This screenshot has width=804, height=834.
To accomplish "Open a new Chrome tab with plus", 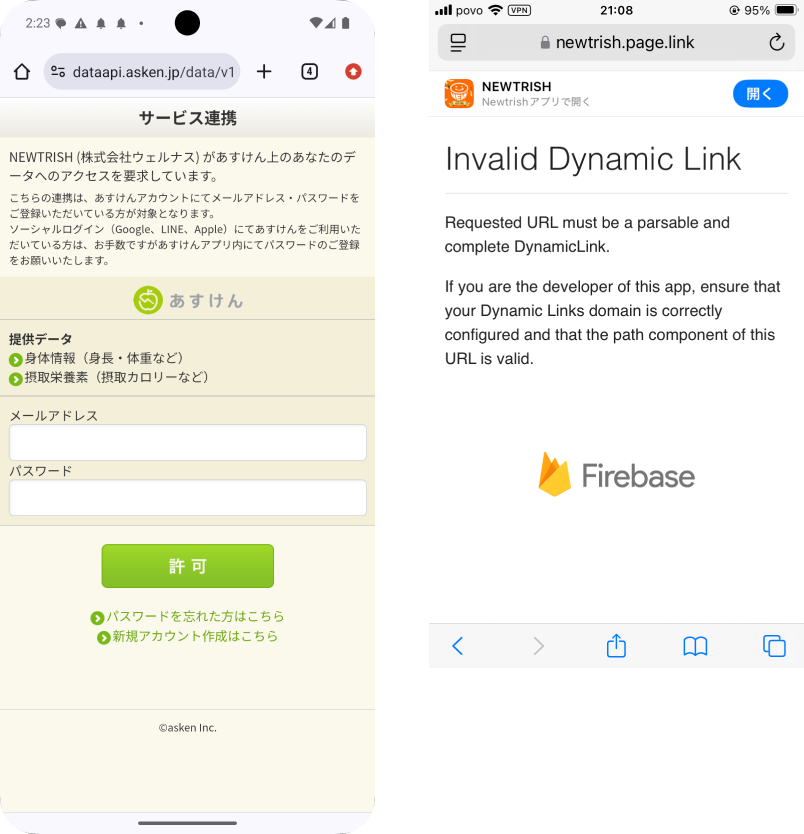I will (x=264, y=72).
